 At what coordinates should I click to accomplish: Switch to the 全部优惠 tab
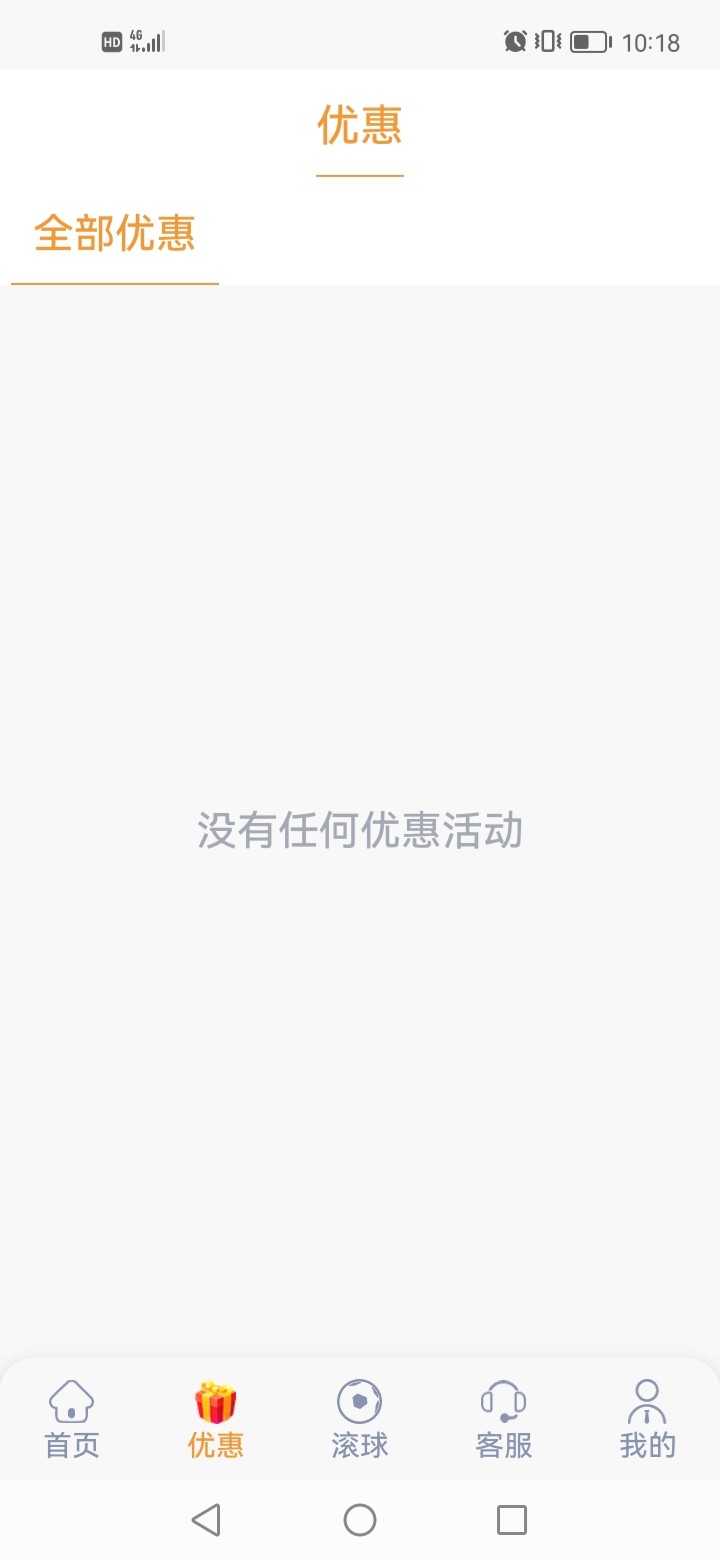tap(114, 234)
